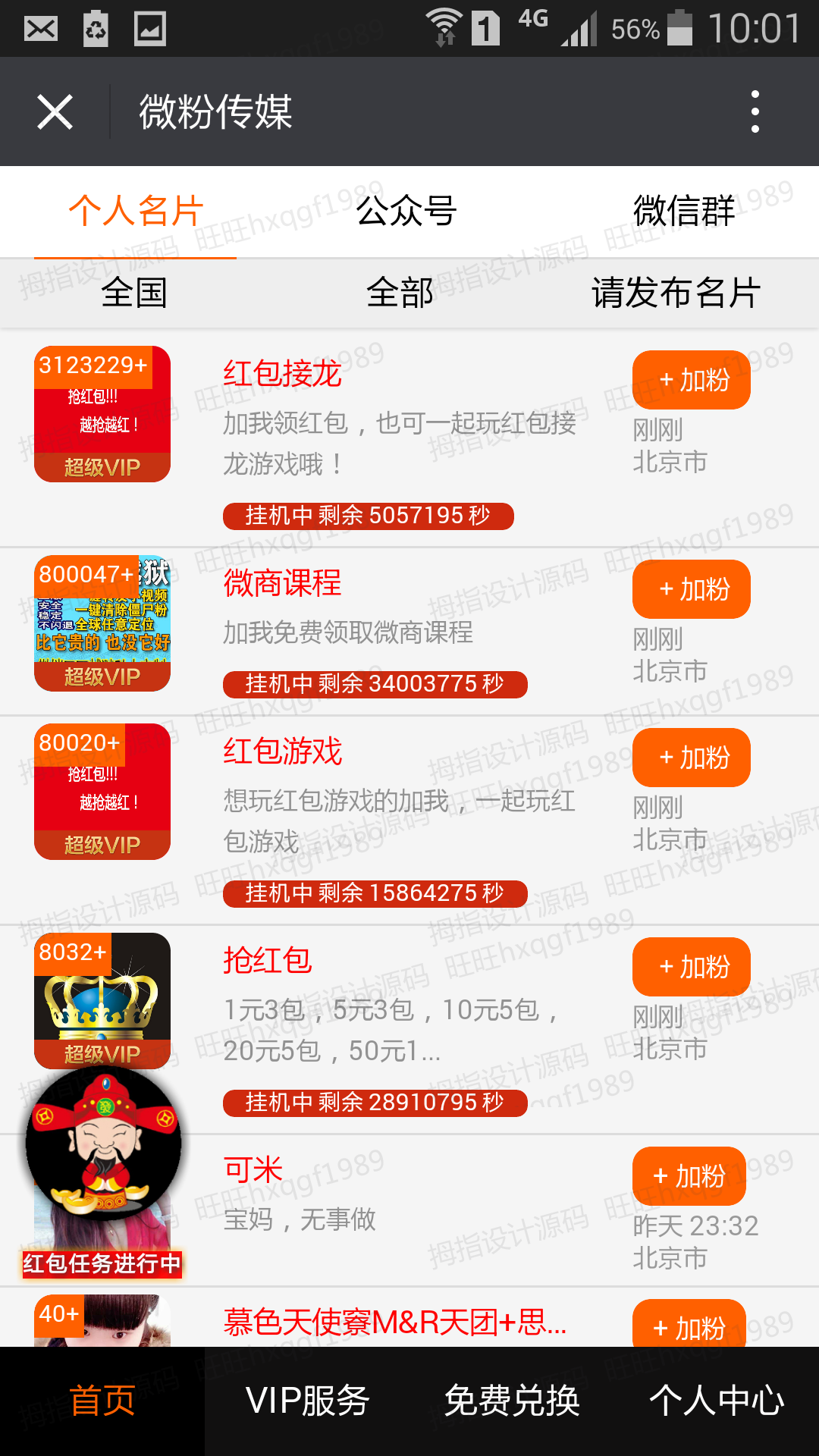The image size is (819, 1456).
Task: Tap 加粉 for 微商课程
Action: 691,589
